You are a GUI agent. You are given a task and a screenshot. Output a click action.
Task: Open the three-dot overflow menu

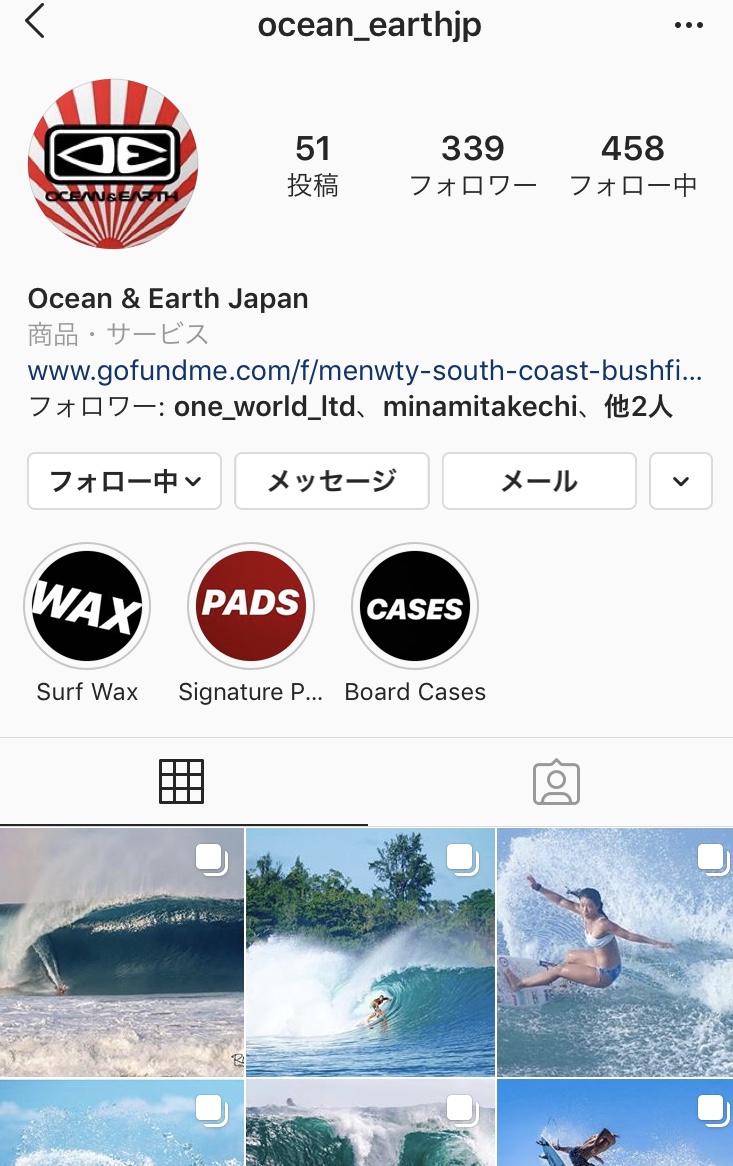click(x=689, y=25)
